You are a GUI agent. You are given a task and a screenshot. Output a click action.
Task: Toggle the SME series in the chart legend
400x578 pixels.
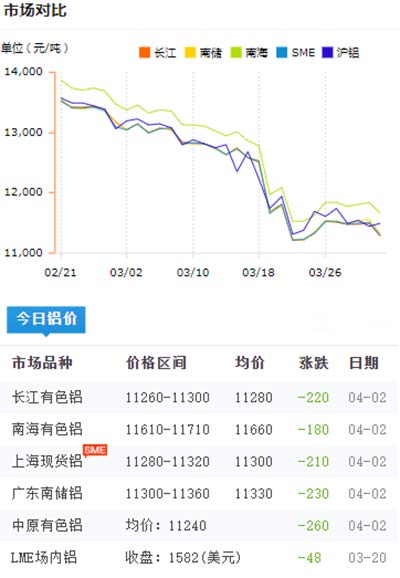coord(296,53)
